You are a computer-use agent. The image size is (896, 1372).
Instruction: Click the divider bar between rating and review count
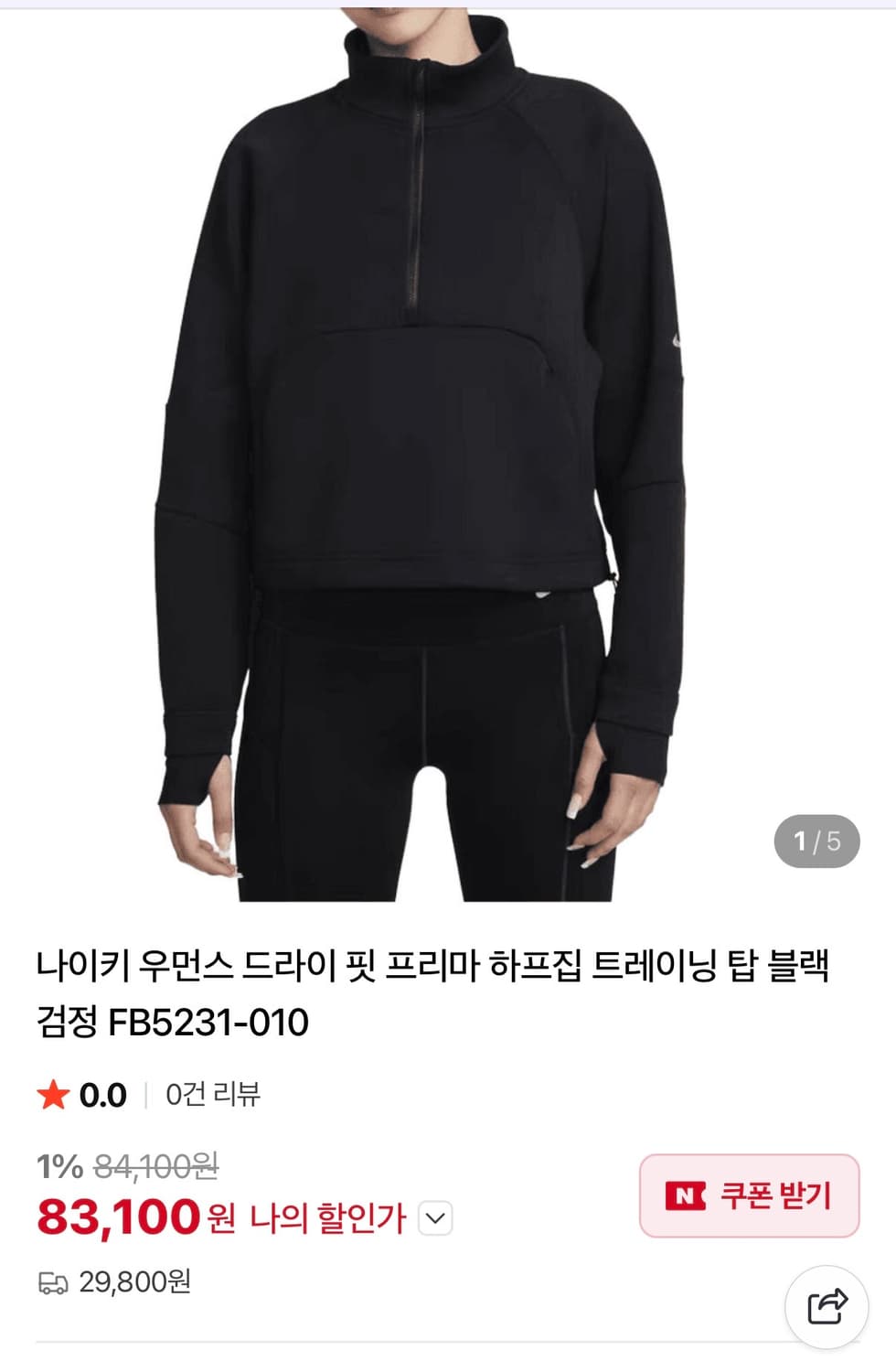point(144,1094)
